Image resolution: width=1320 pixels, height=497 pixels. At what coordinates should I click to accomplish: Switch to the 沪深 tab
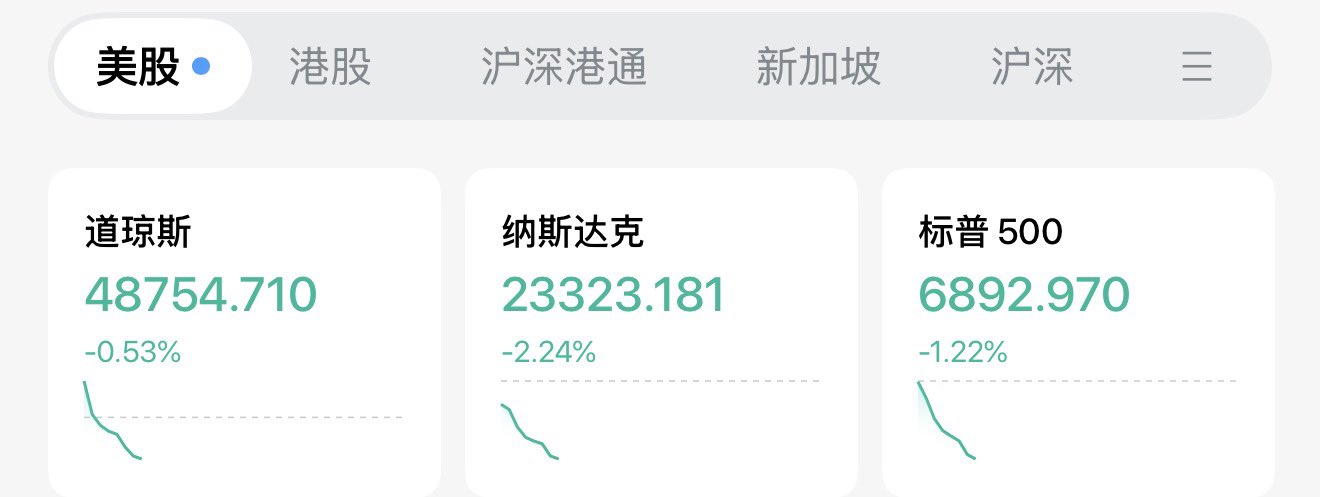[1032, 67]
